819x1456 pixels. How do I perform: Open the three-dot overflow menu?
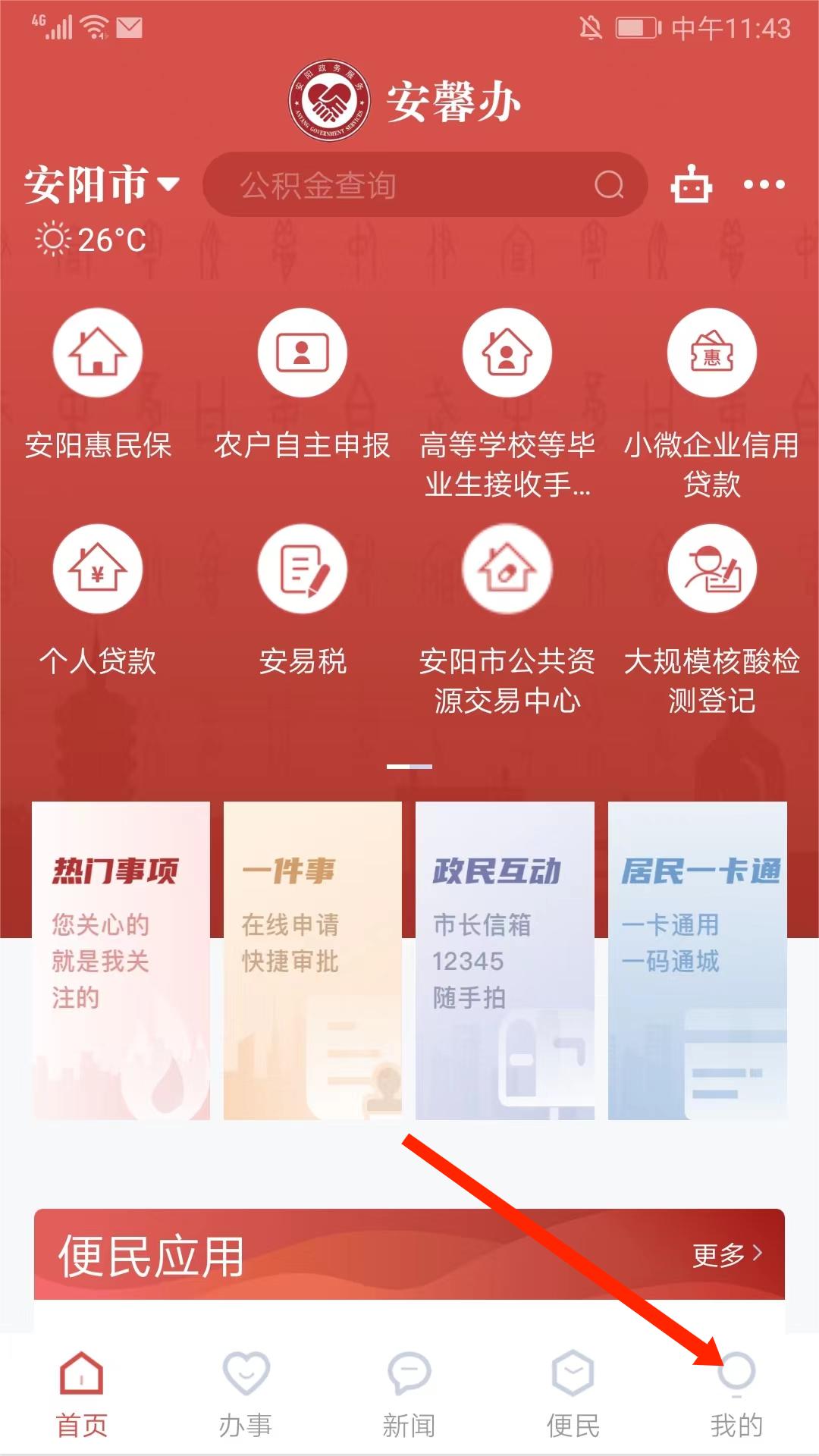pyautogui.click(x=764, y=184)
